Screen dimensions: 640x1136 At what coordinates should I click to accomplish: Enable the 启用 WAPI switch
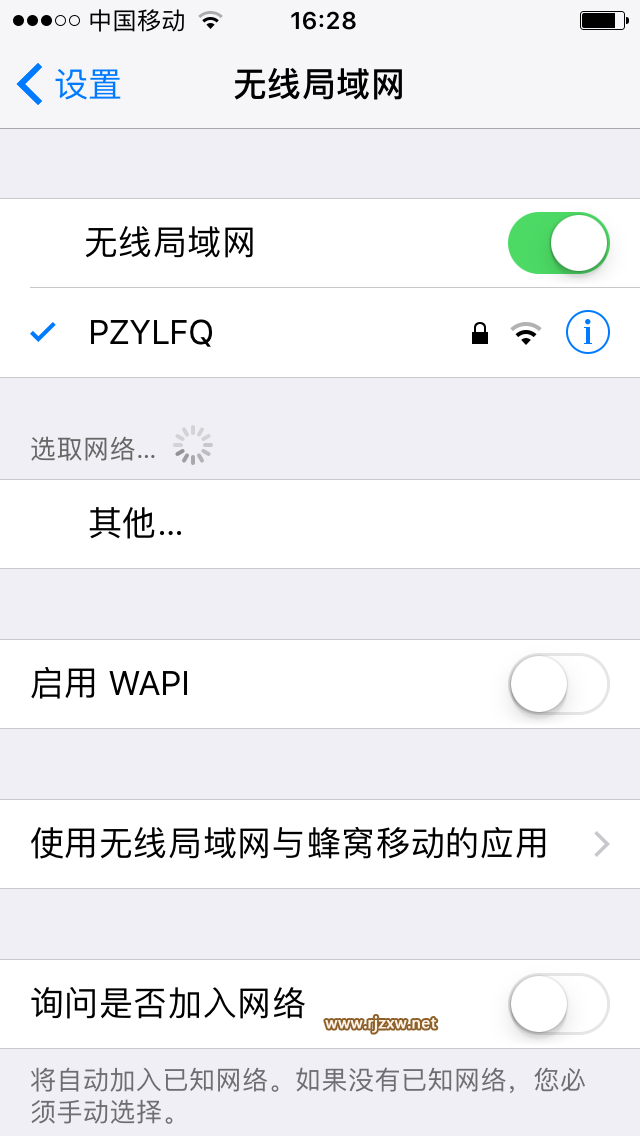click(x=558, y=684)
